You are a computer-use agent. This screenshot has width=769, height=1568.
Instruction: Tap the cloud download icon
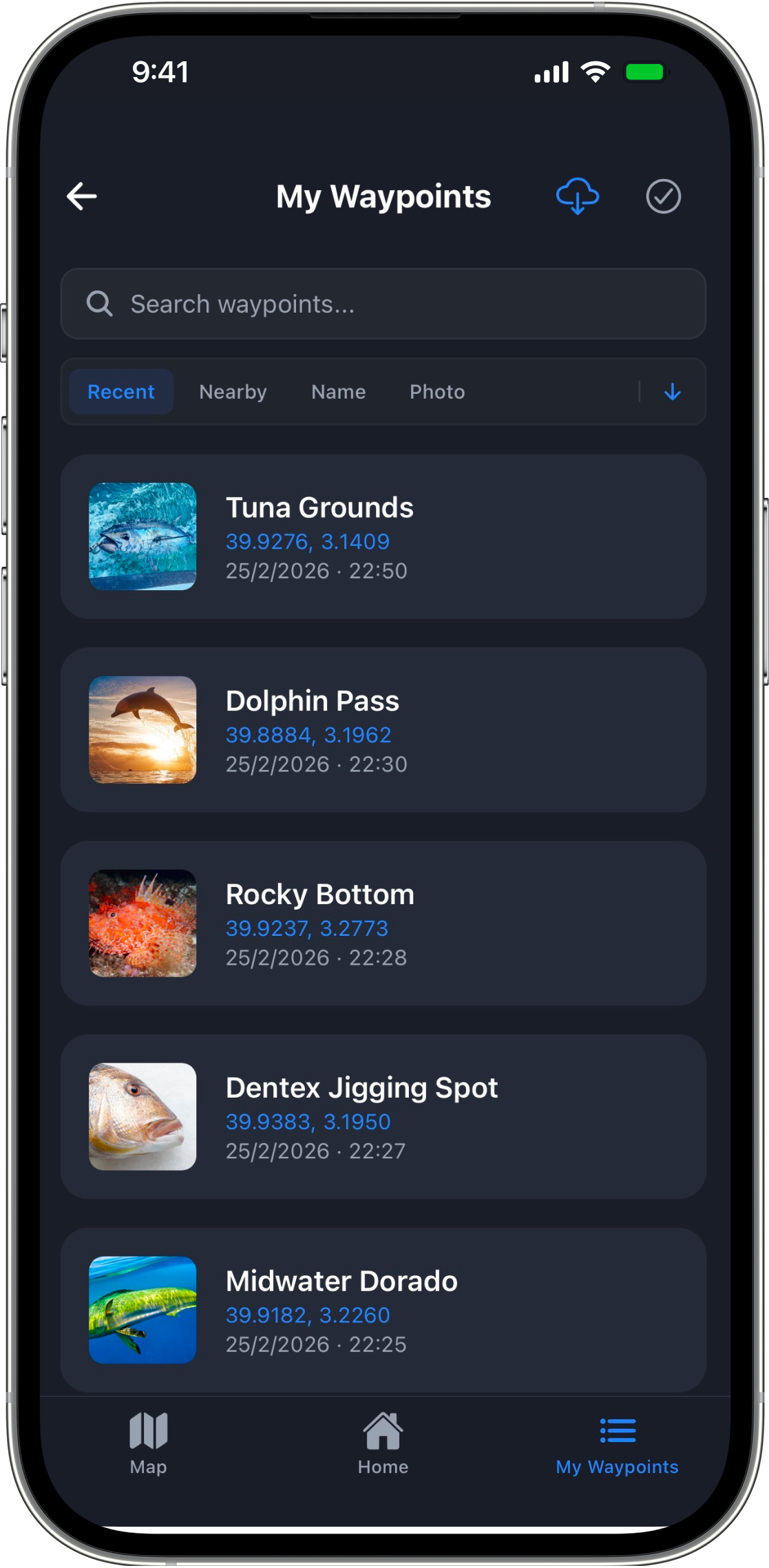(578, 196)
